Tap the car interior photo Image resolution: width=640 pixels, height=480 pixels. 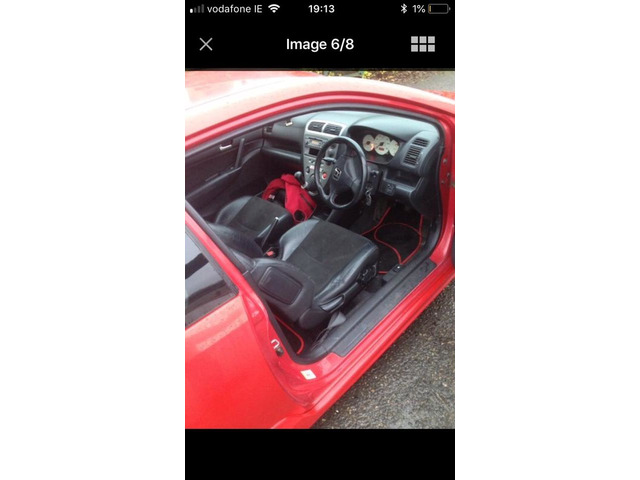[320, 248]
